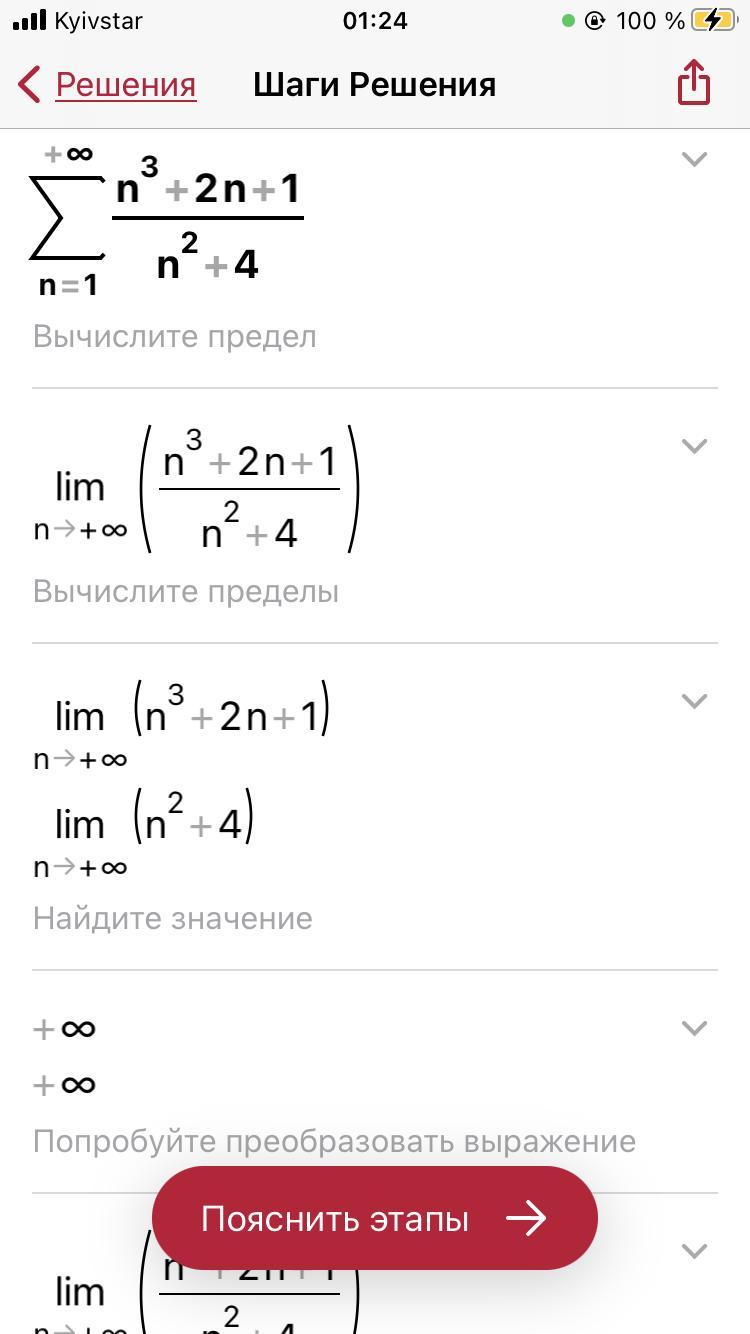Tap the 'Пояснить этапы' button
Viewport: 750px width, 1334px height.
pos(374,1218)
